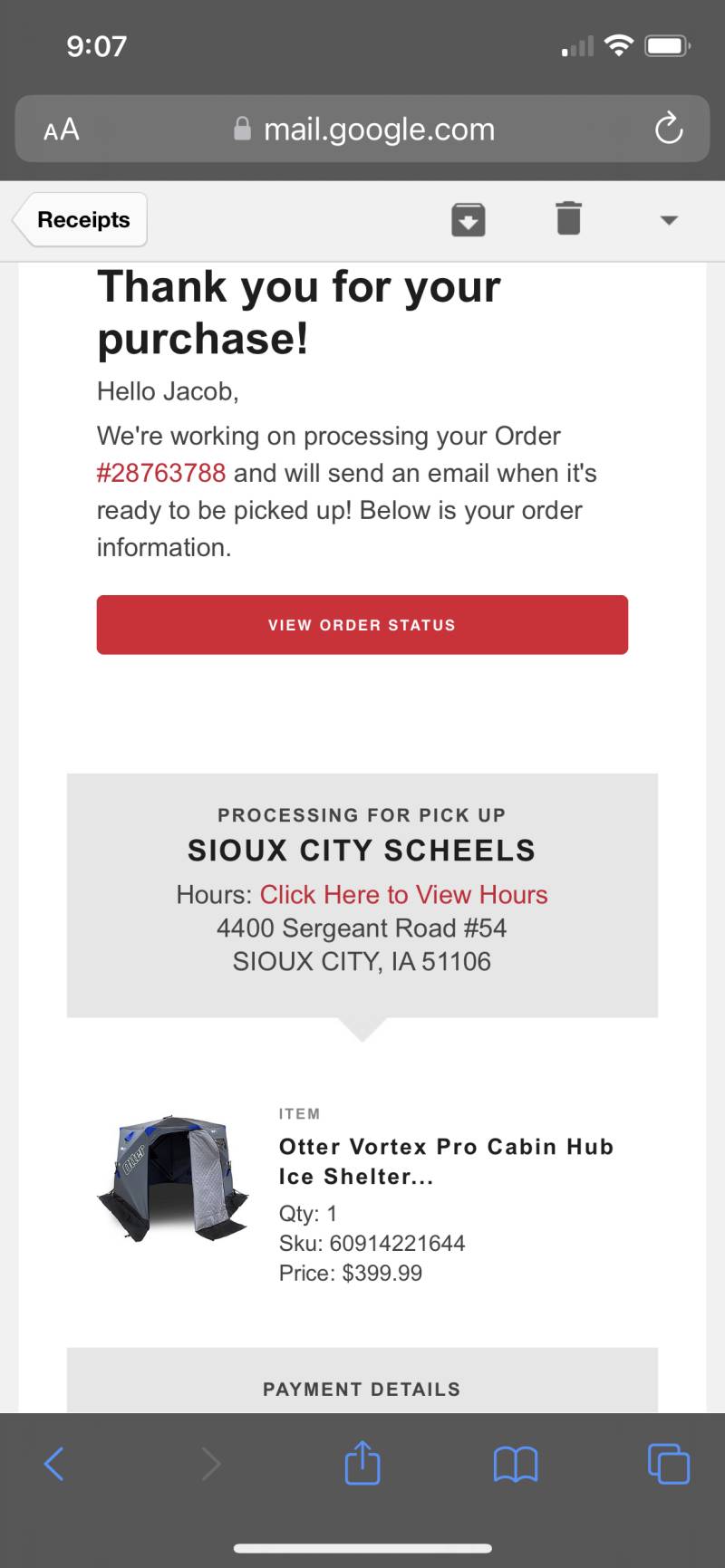Delete this email with the trash icon
The image size is (725, 1568).
click(x=568, y=218)
